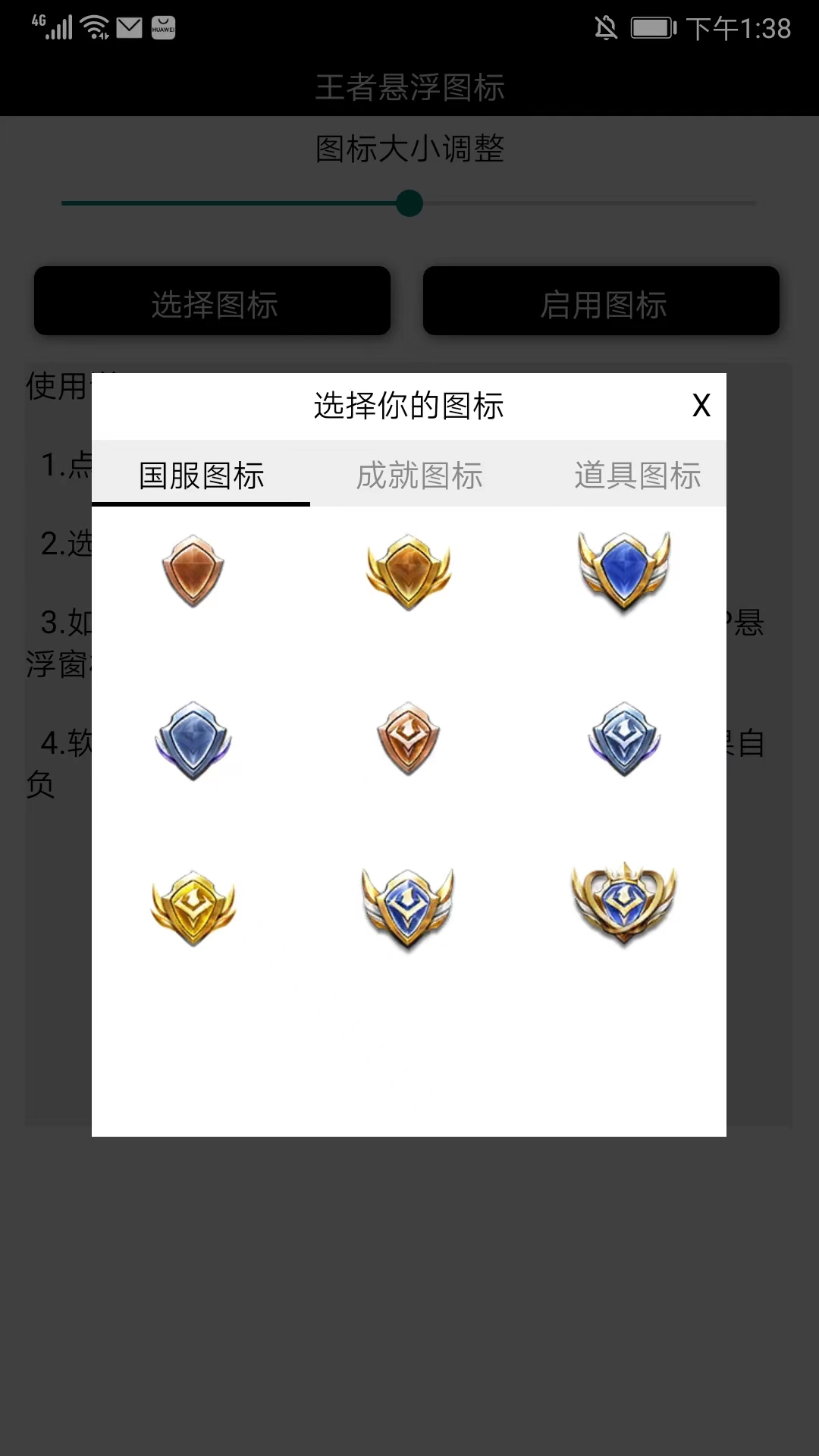Switch to the 国服图标 tab

pos(200,475)
